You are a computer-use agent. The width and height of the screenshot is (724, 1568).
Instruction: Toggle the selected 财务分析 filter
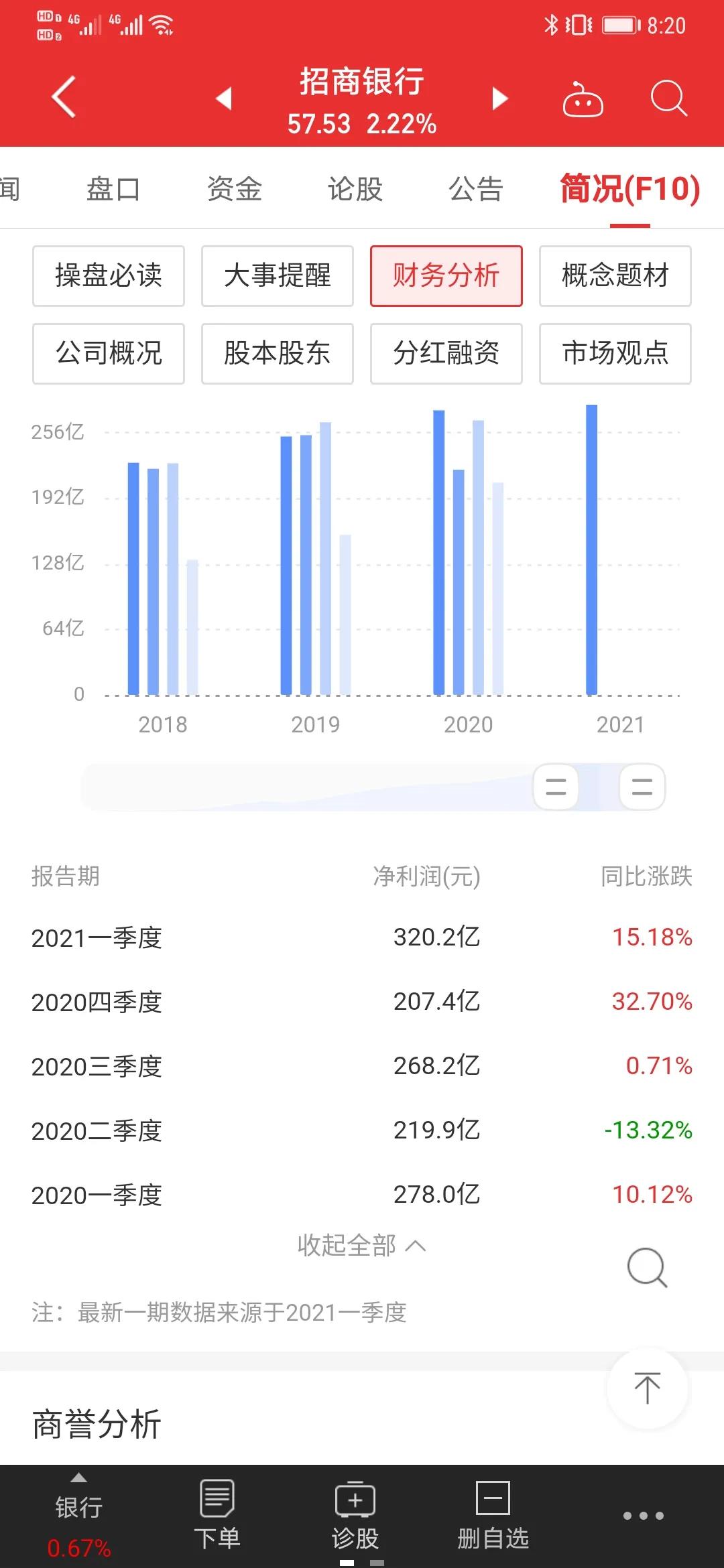(446, 276)
